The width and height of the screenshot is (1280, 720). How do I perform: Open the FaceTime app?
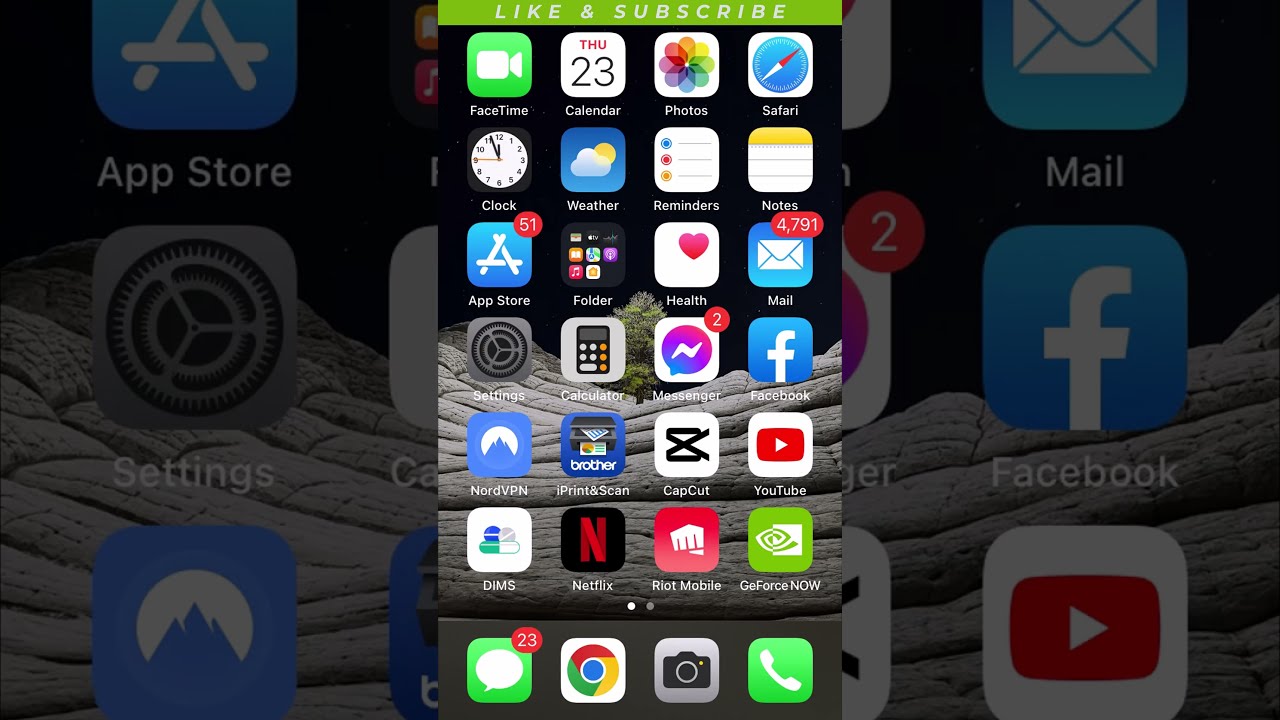pos(499,65)
